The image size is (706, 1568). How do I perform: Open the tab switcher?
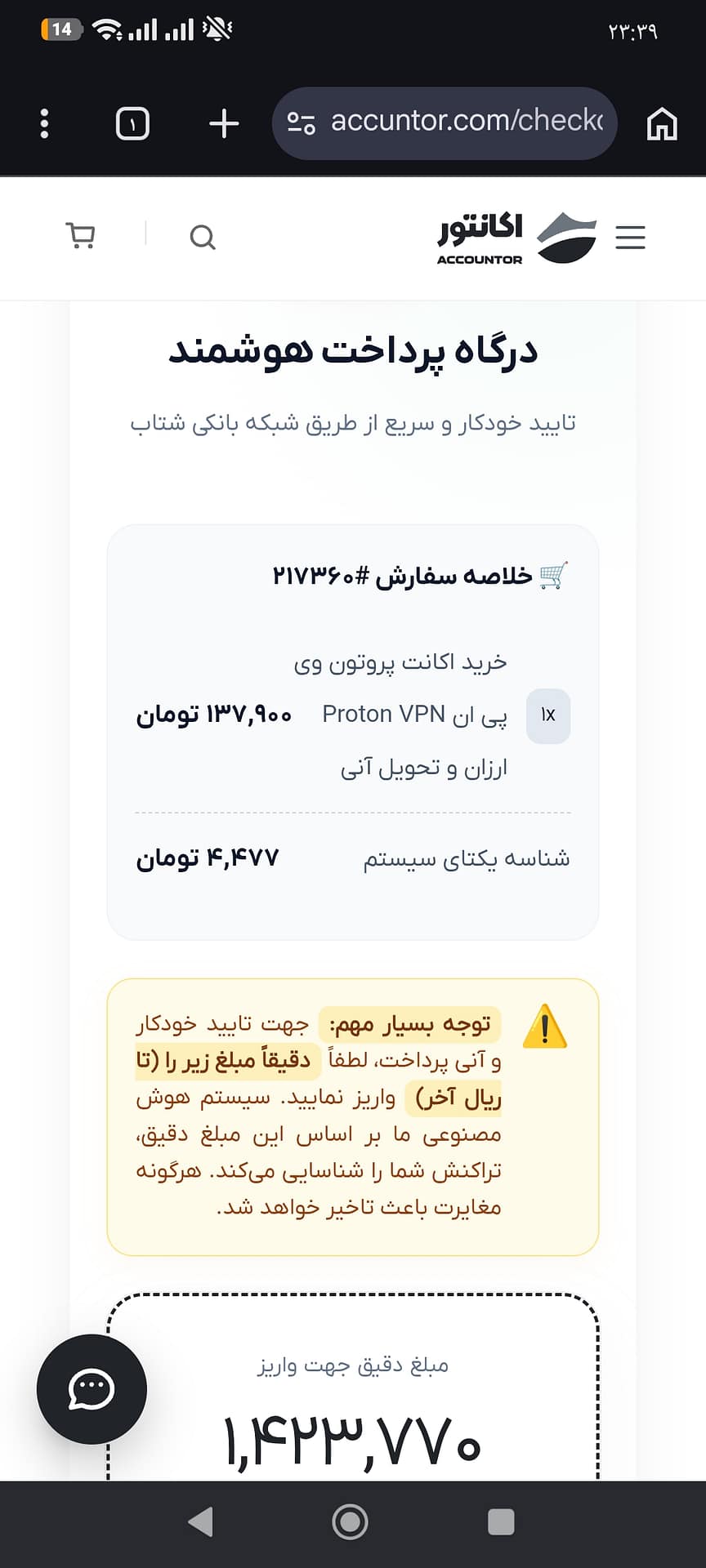point(132,123)
